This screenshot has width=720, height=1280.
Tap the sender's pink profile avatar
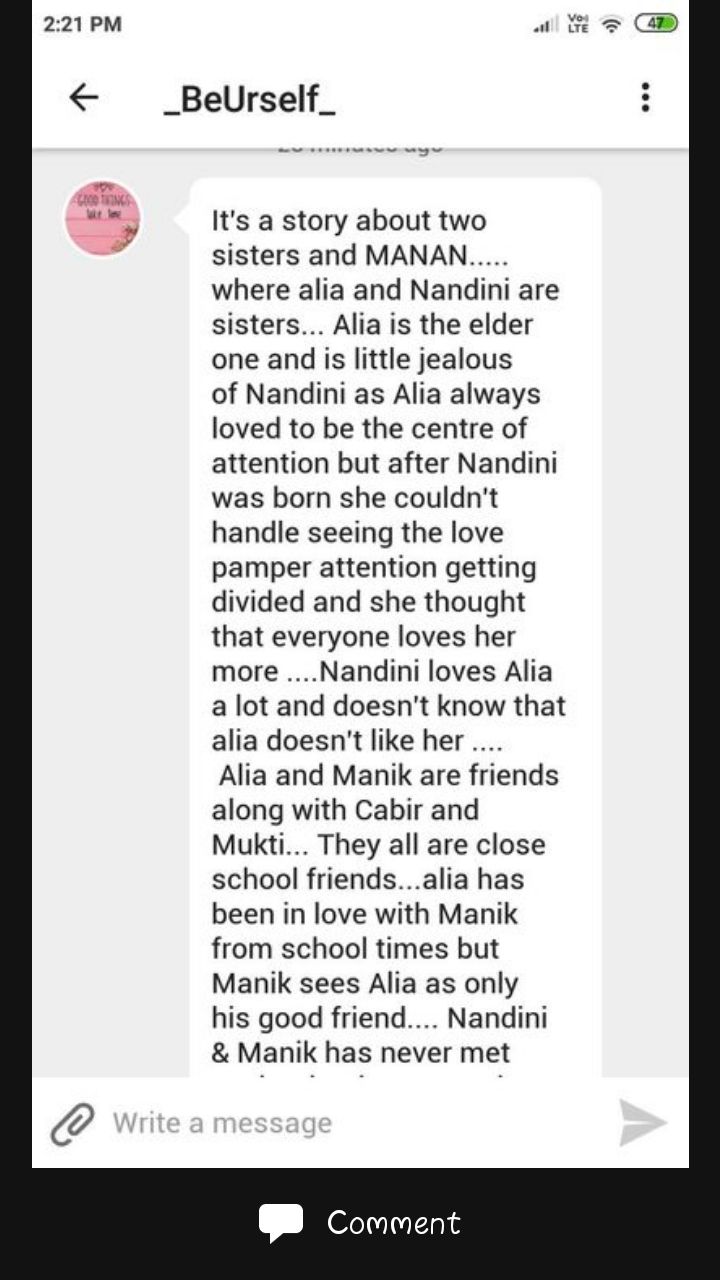tap(102, 218)
